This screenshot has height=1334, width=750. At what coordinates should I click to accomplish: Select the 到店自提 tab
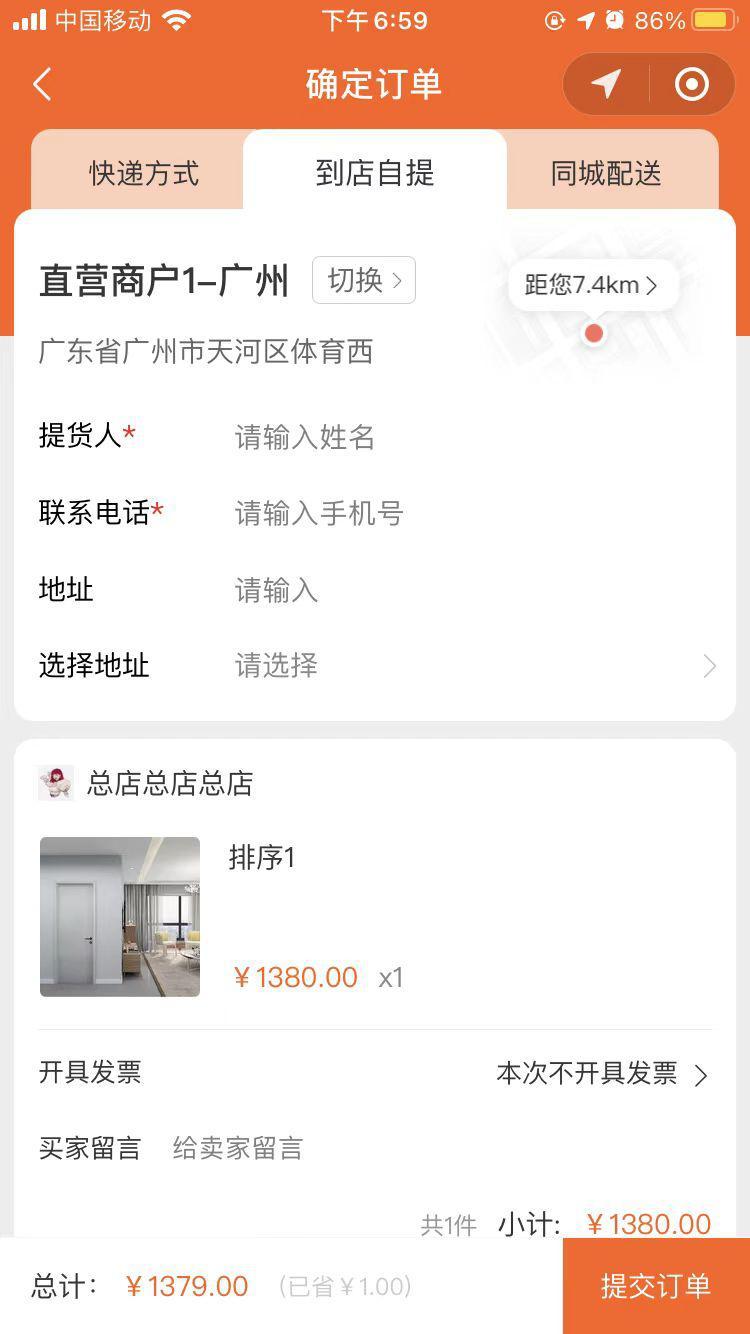(375, 173)
